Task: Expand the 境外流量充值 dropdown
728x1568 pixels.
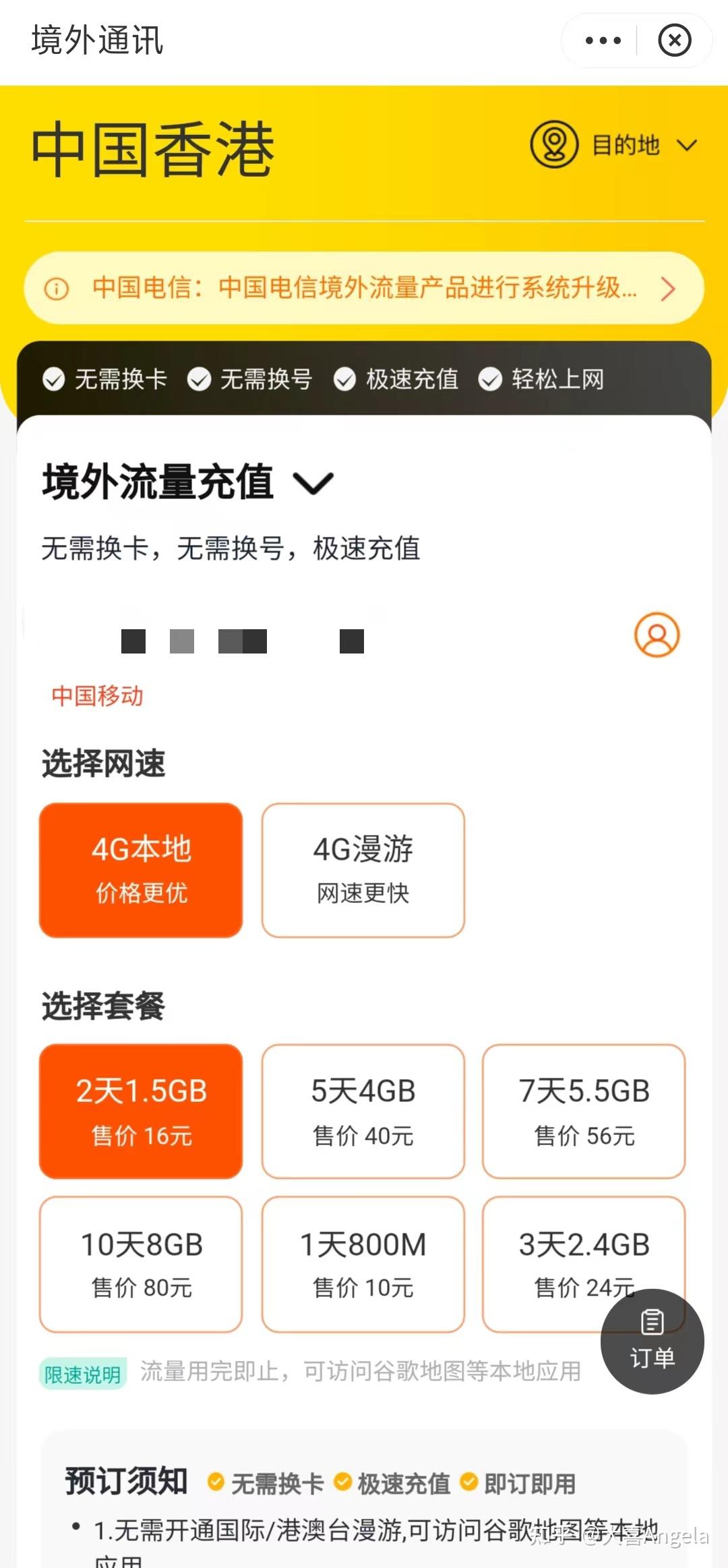Action: 313,483
